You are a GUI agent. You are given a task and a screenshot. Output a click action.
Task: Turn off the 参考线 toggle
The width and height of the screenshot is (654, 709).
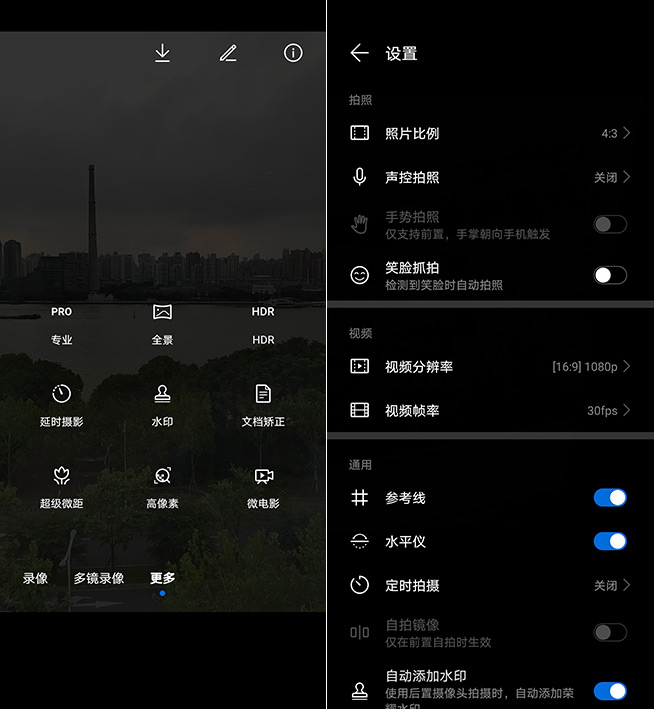point(610,497)
